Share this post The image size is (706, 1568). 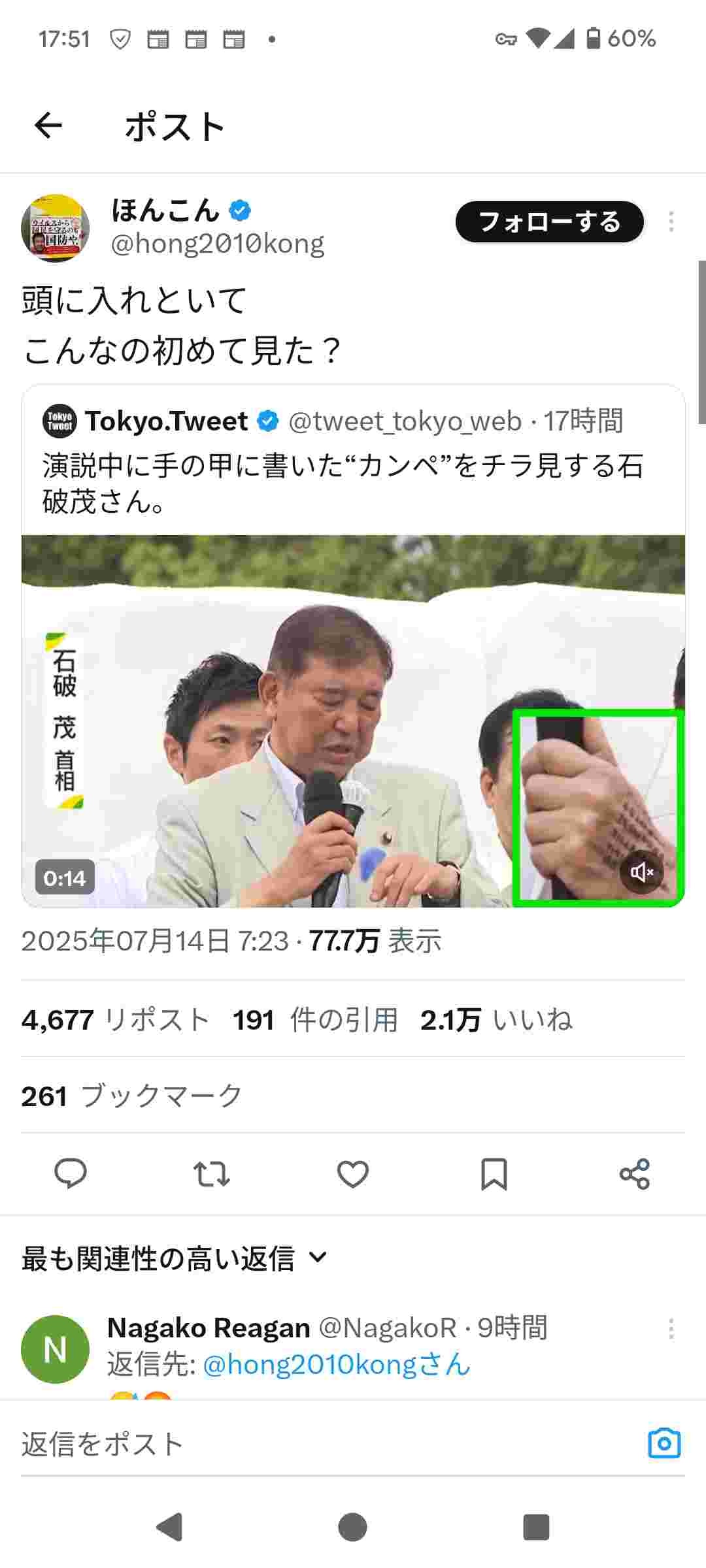[635, 1174]
